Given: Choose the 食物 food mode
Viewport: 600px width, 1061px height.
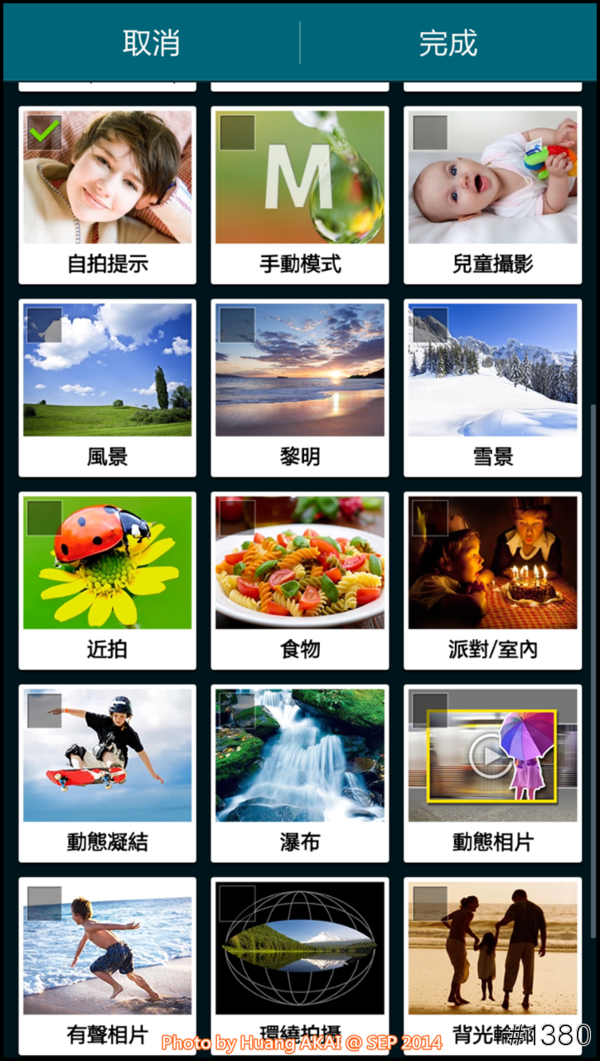Looking at the screenshot, I should pos(300,580).
